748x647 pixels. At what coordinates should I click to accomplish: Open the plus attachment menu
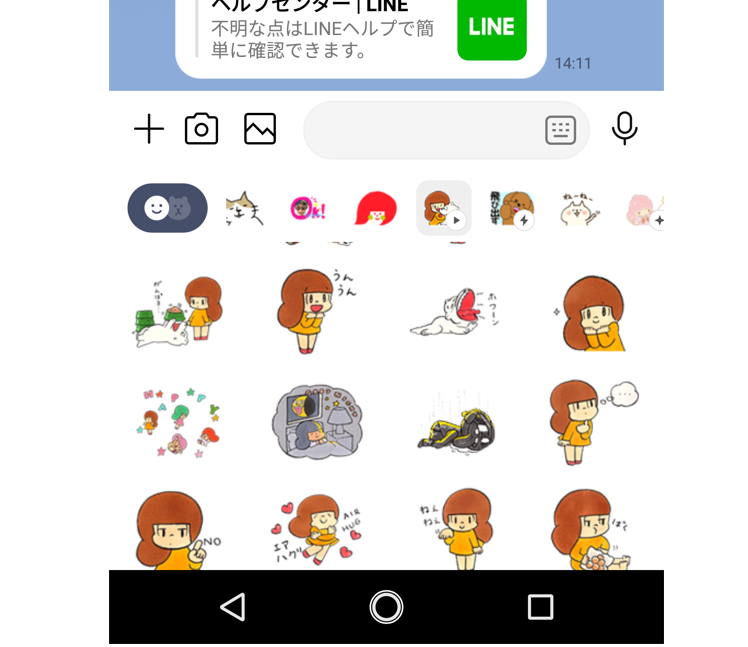pos(149,129)
